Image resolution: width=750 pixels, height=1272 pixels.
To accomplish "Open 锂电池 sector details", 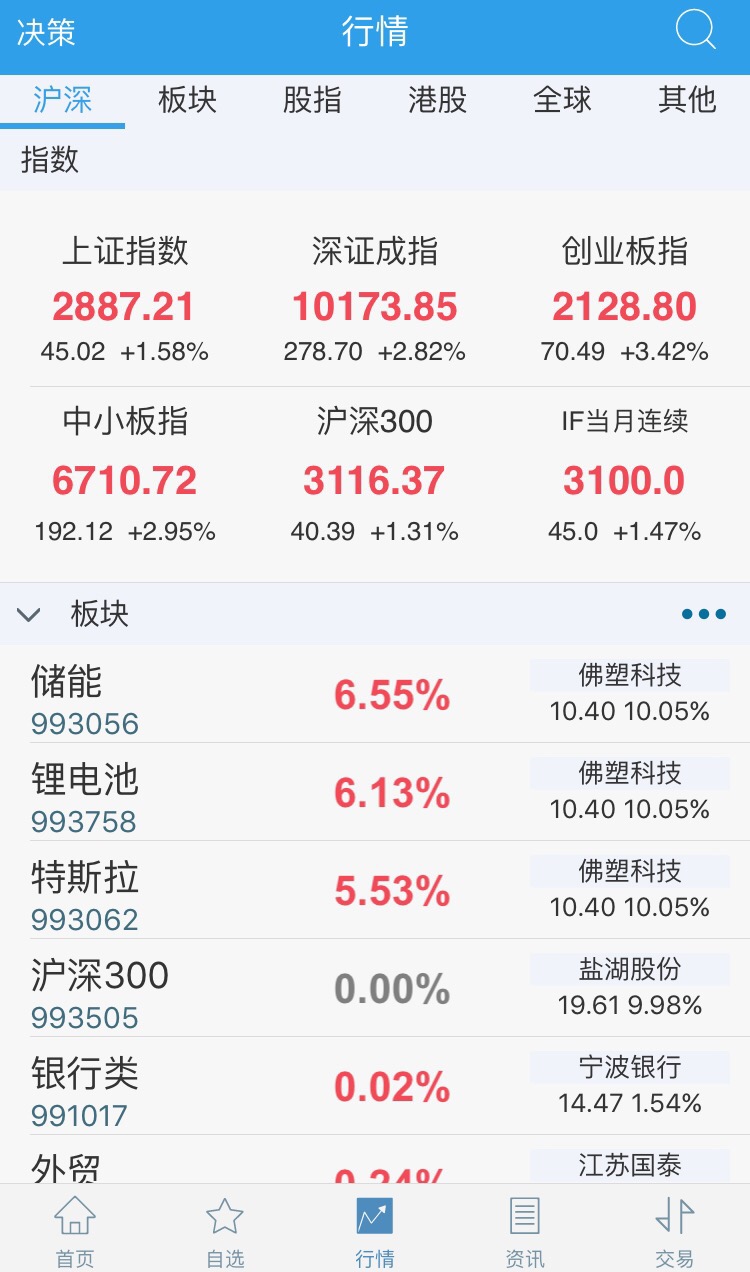I will [x=150, y=794].
